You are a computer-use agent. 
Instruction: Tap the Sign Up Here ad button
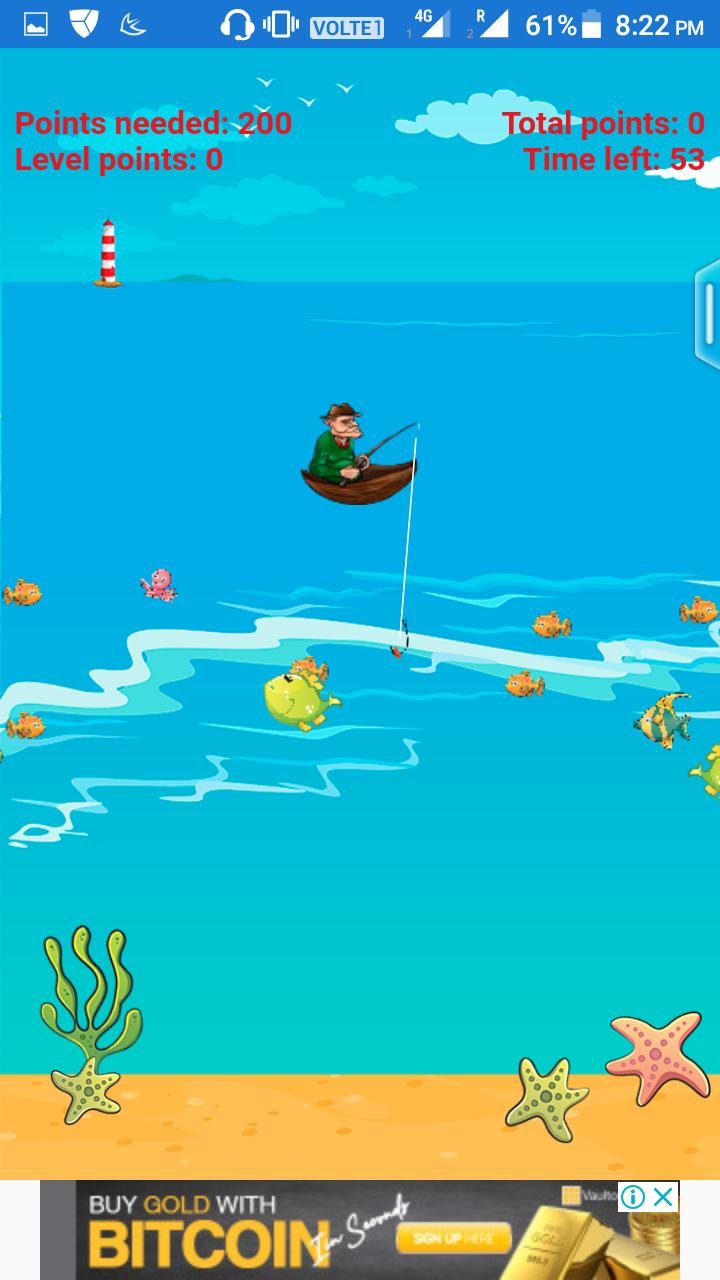[454, 1240]
